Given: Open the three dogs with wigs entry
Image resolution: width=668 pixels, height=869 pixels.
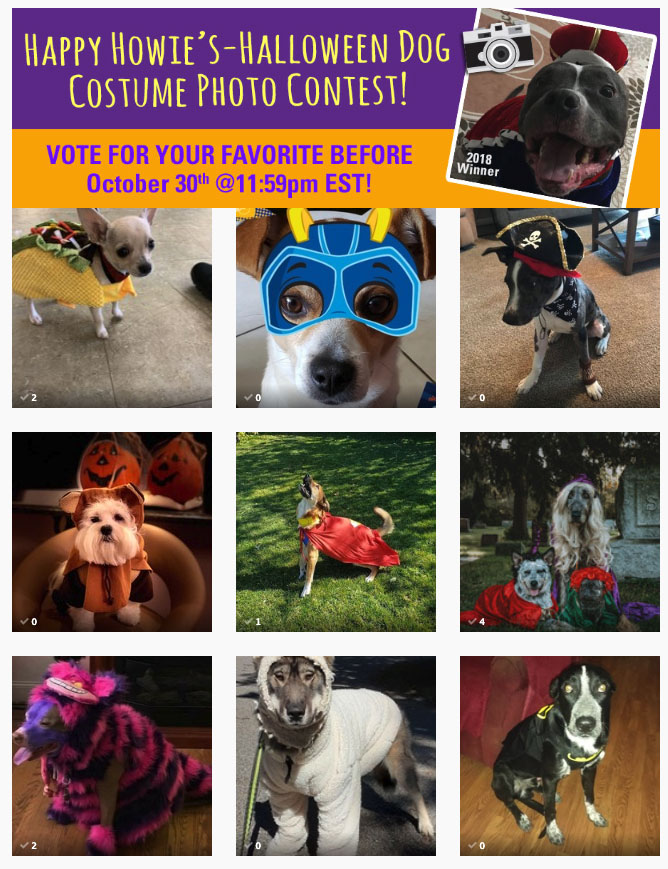Looking at the screenshot, I should 559,531.
